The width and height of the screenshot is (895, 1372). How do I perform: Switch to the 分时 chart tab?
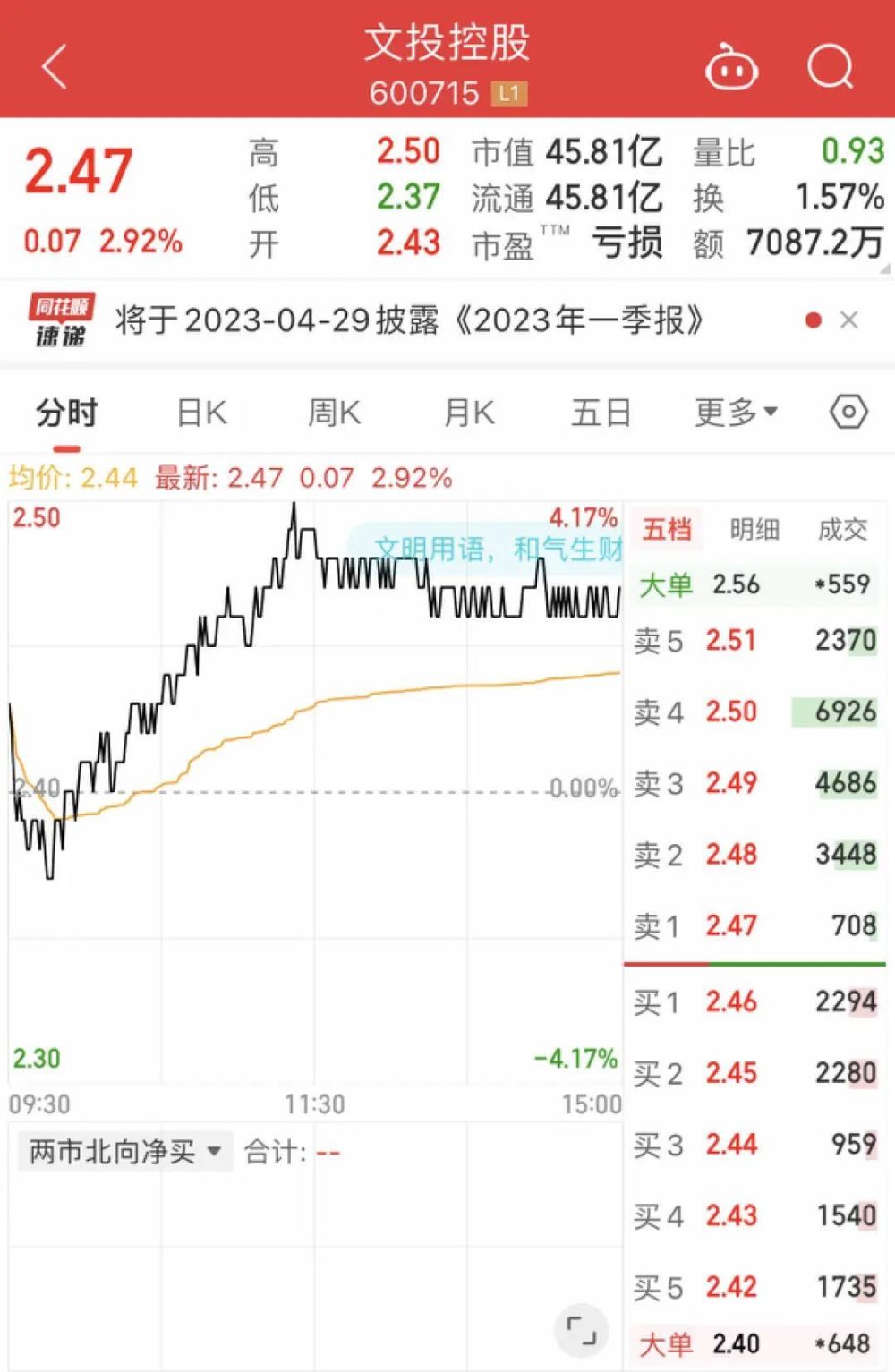66,413
